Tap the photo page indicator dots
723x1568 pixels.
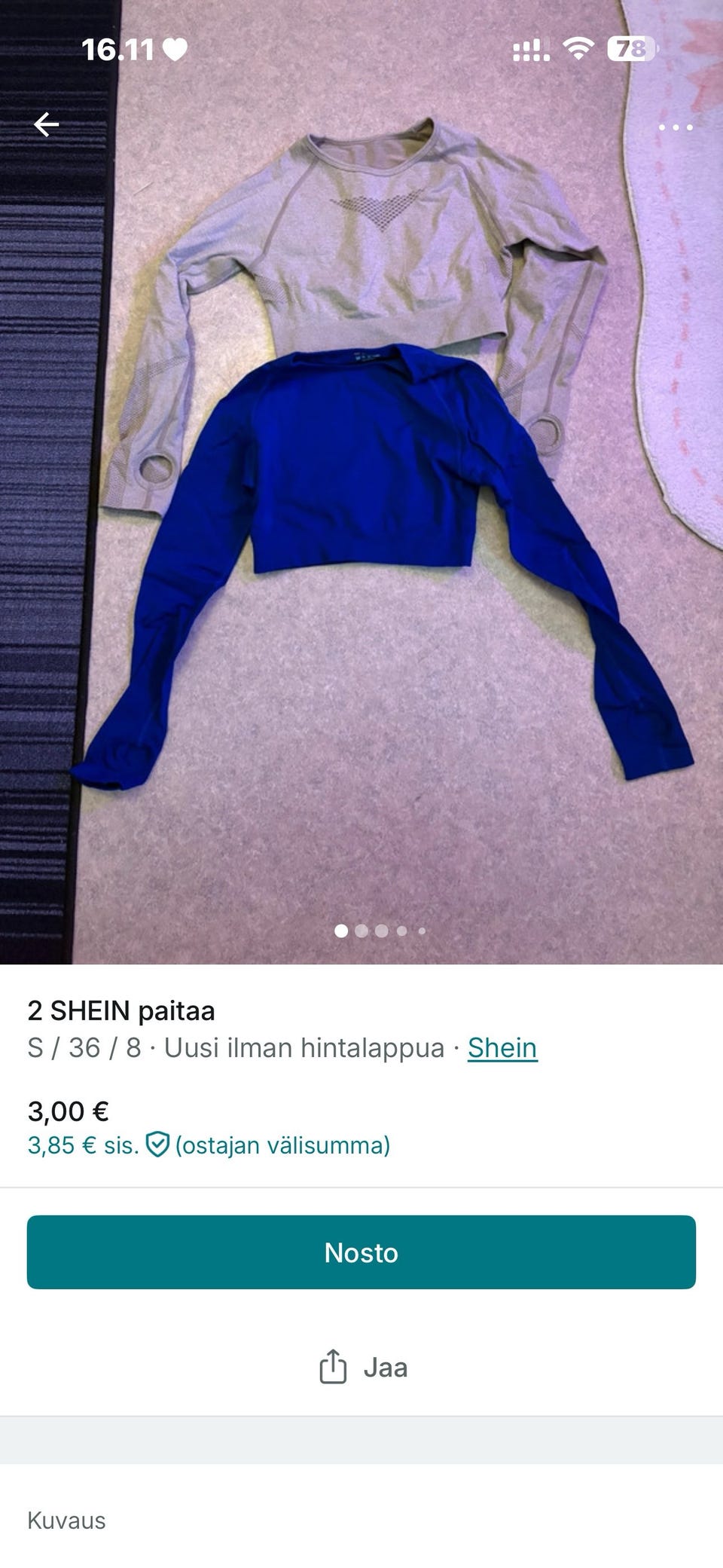pos(380,931)
